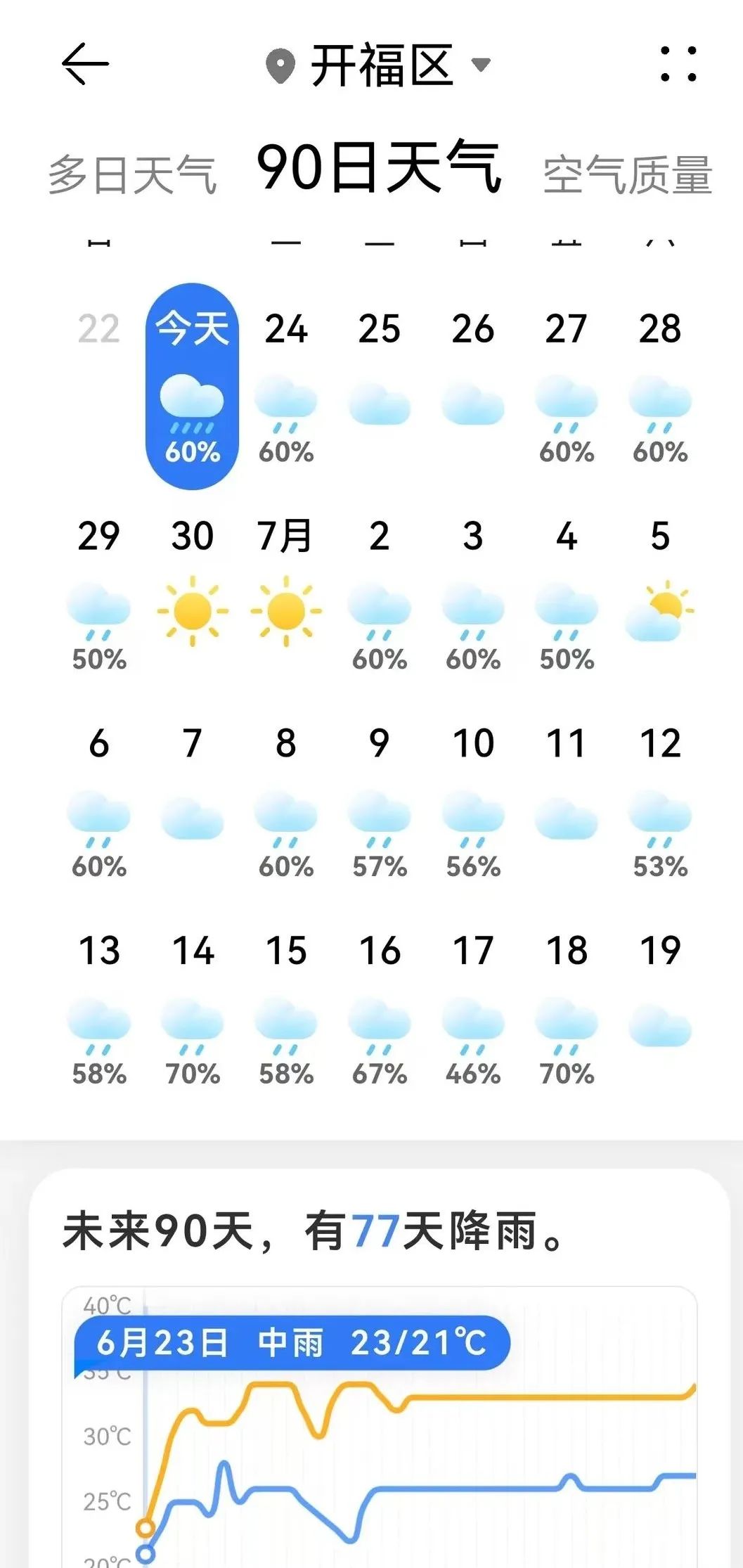Select 今天 in the calendar
This screenshot has width=743, height=1568.
(192, 385)
